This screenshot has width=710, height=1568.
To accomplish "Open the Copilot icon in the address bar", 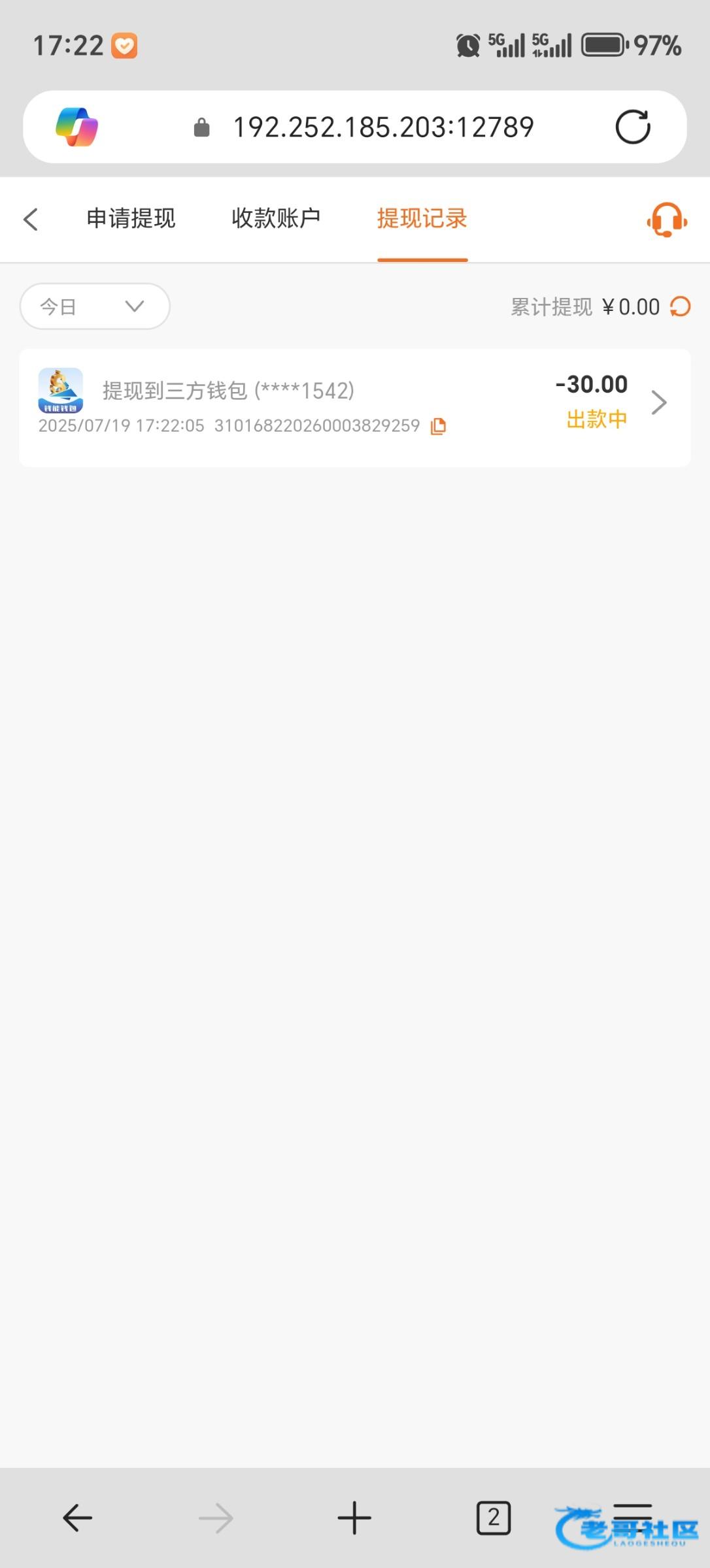I will [77, 127].
